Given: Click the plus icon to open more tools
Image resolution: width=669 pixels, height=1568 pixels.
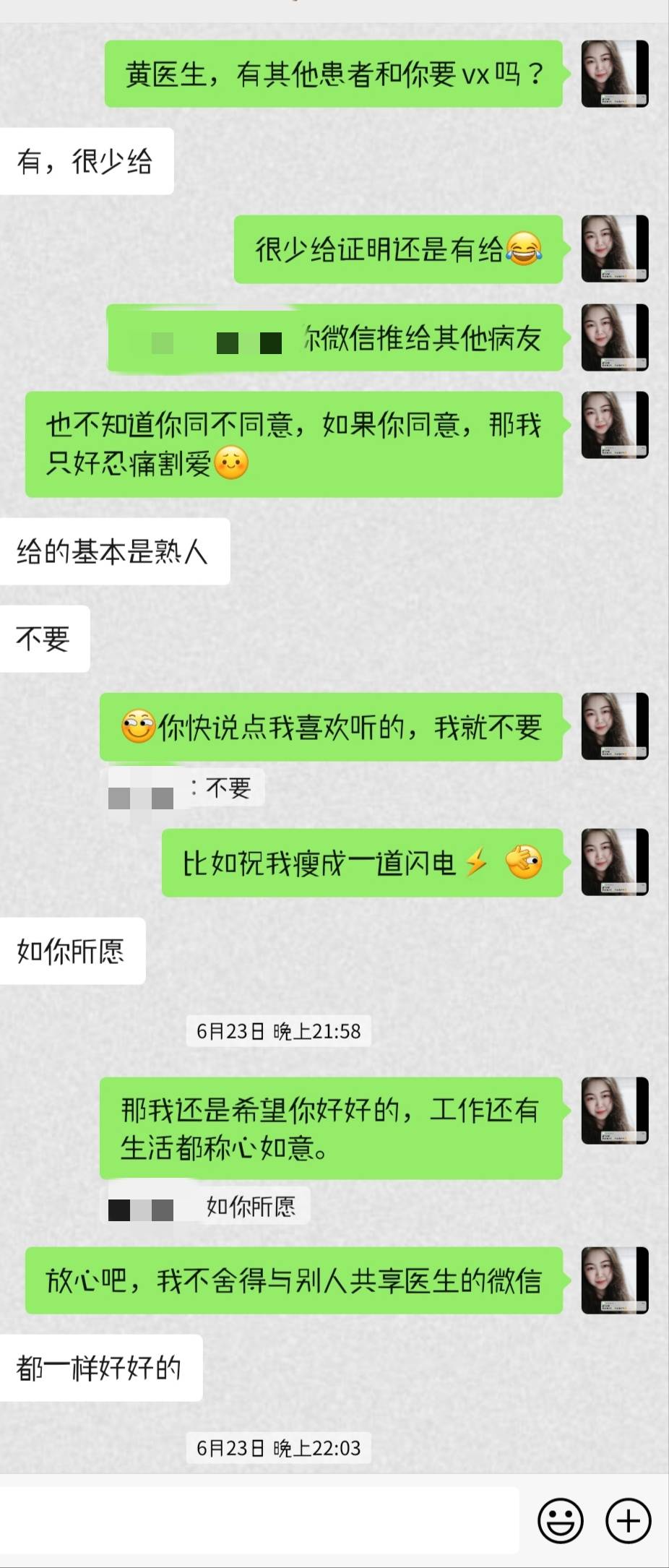Looking at the screenshot, I should [627, 1521].
